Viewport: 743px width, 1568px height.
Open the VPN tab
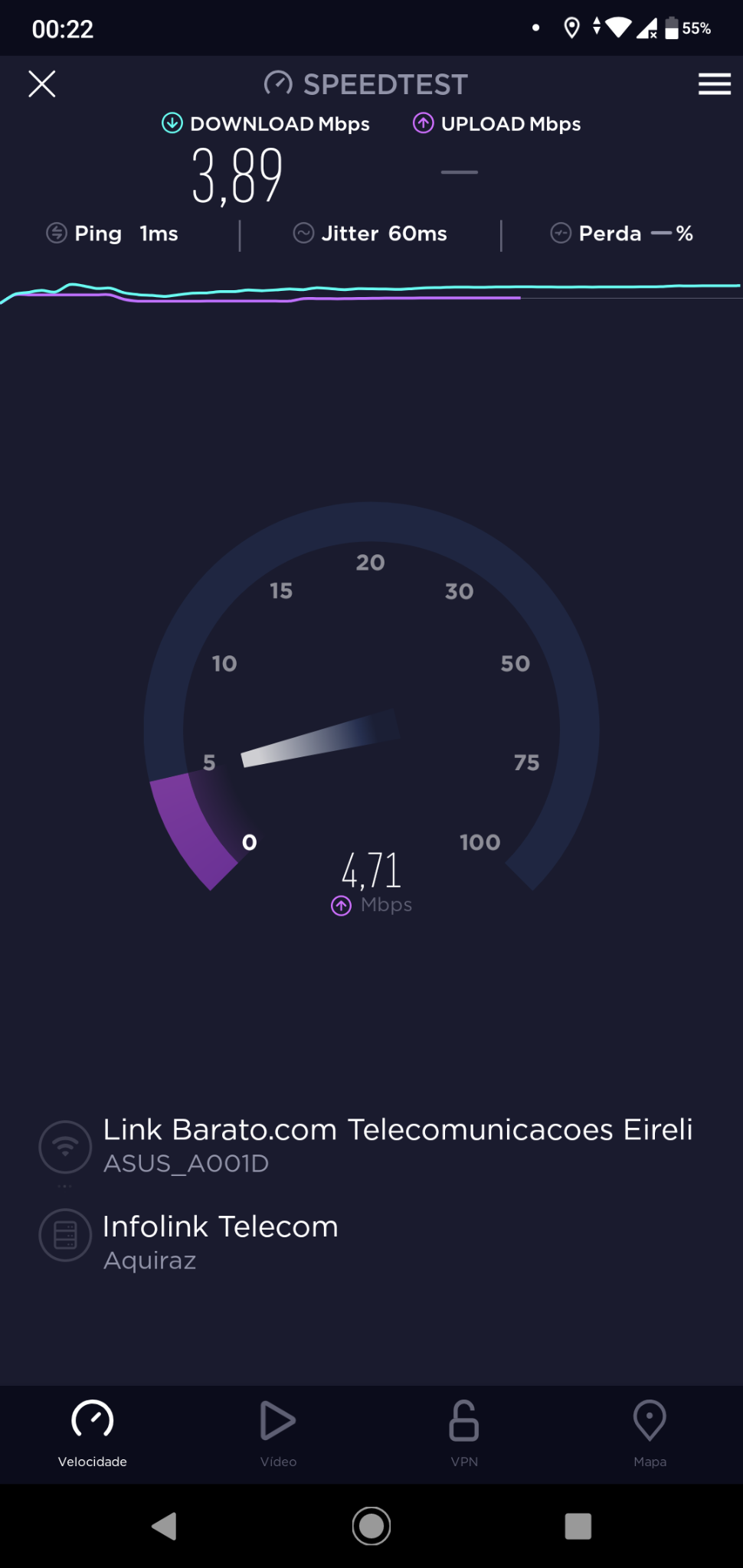tap(464, 1433)
